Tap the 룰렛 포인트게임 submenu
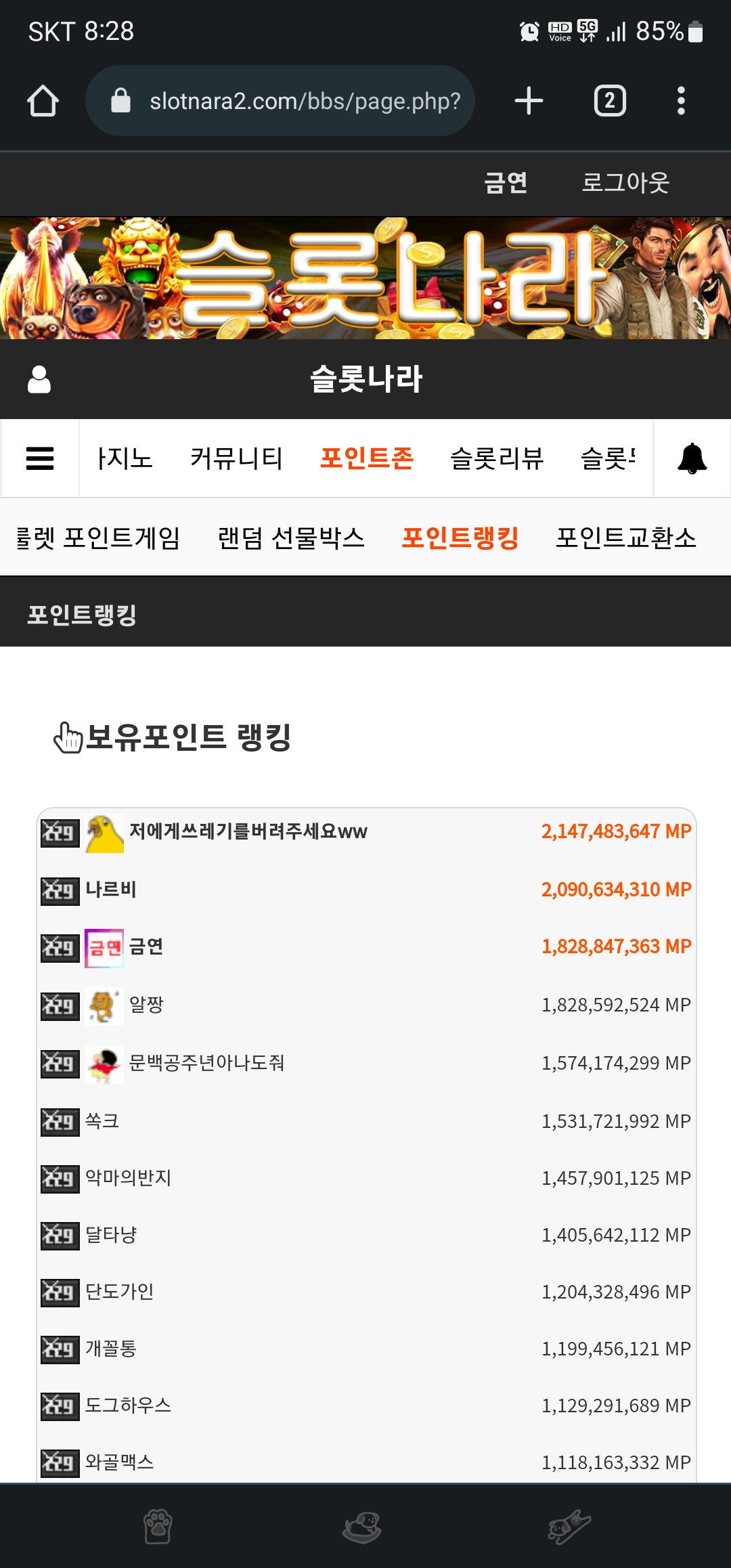Viewport: 731px width, 1568px height. pyautogui.click(x=98, y=538)
